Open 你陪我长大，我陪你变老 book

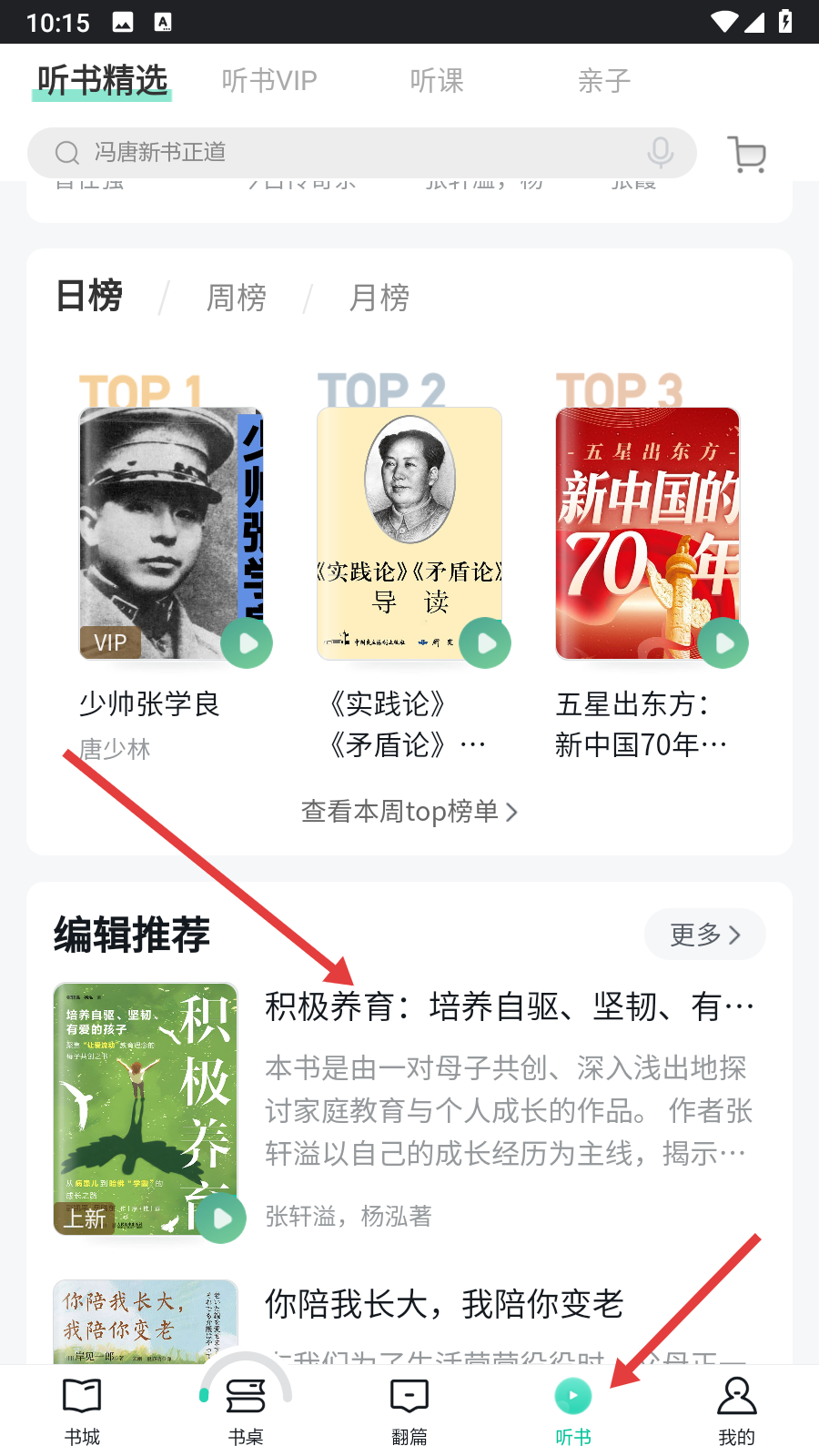pyautogui.click(x=444, y=1304)
